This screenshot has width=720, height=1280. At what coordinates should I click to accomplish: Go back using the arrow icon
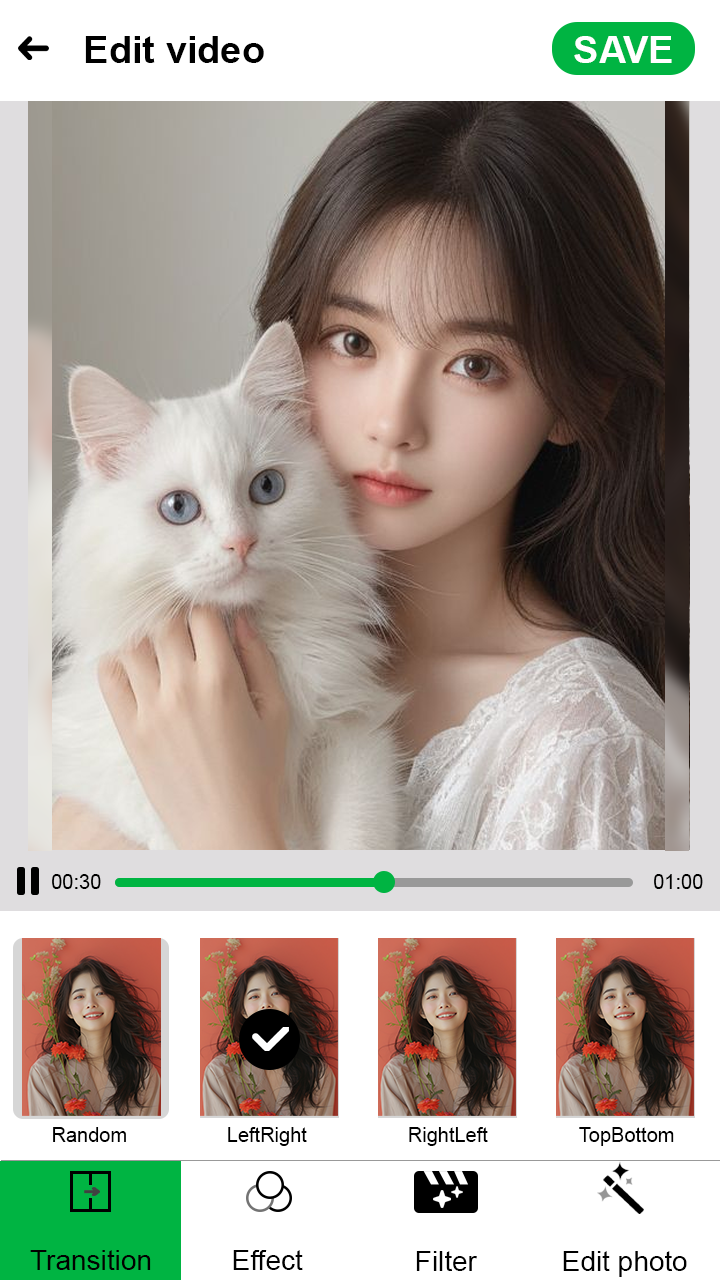click(33, 48)
